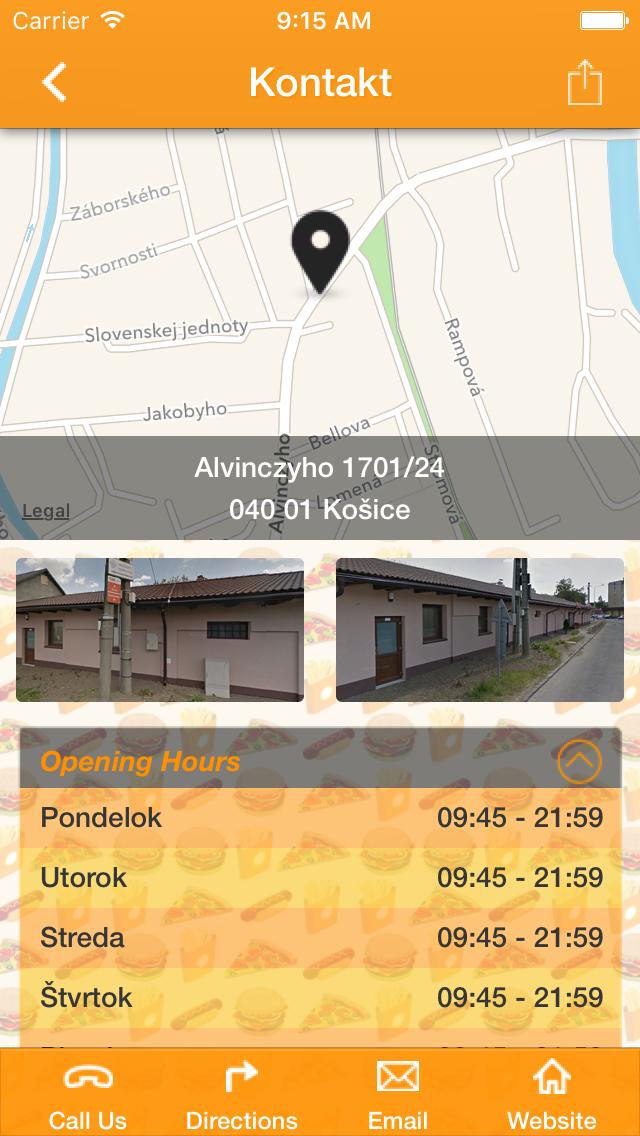The height and width of the screenshot is (1136, 640).
Task: Tap the map location pin
Action: (320, 252)
